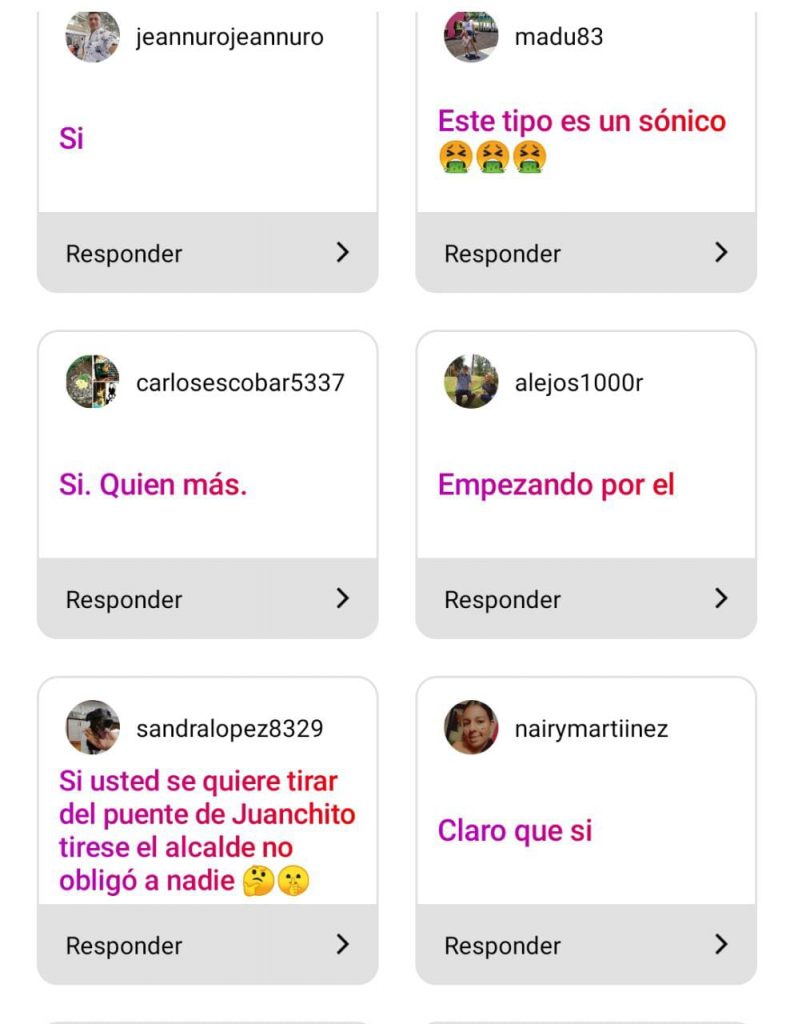Reply to alejos1000r's response

[x=586, y=599]
